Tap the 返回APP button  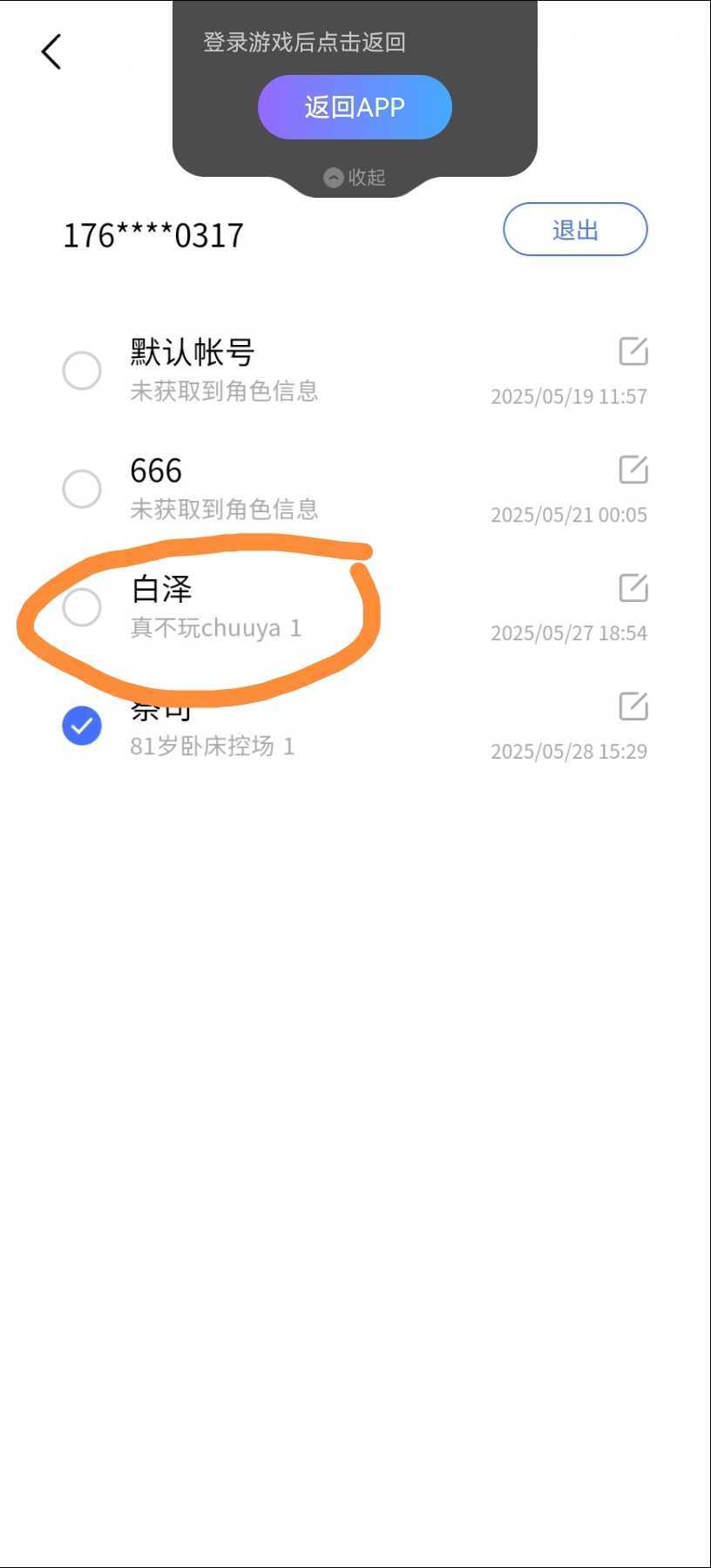tap(355, 107)
